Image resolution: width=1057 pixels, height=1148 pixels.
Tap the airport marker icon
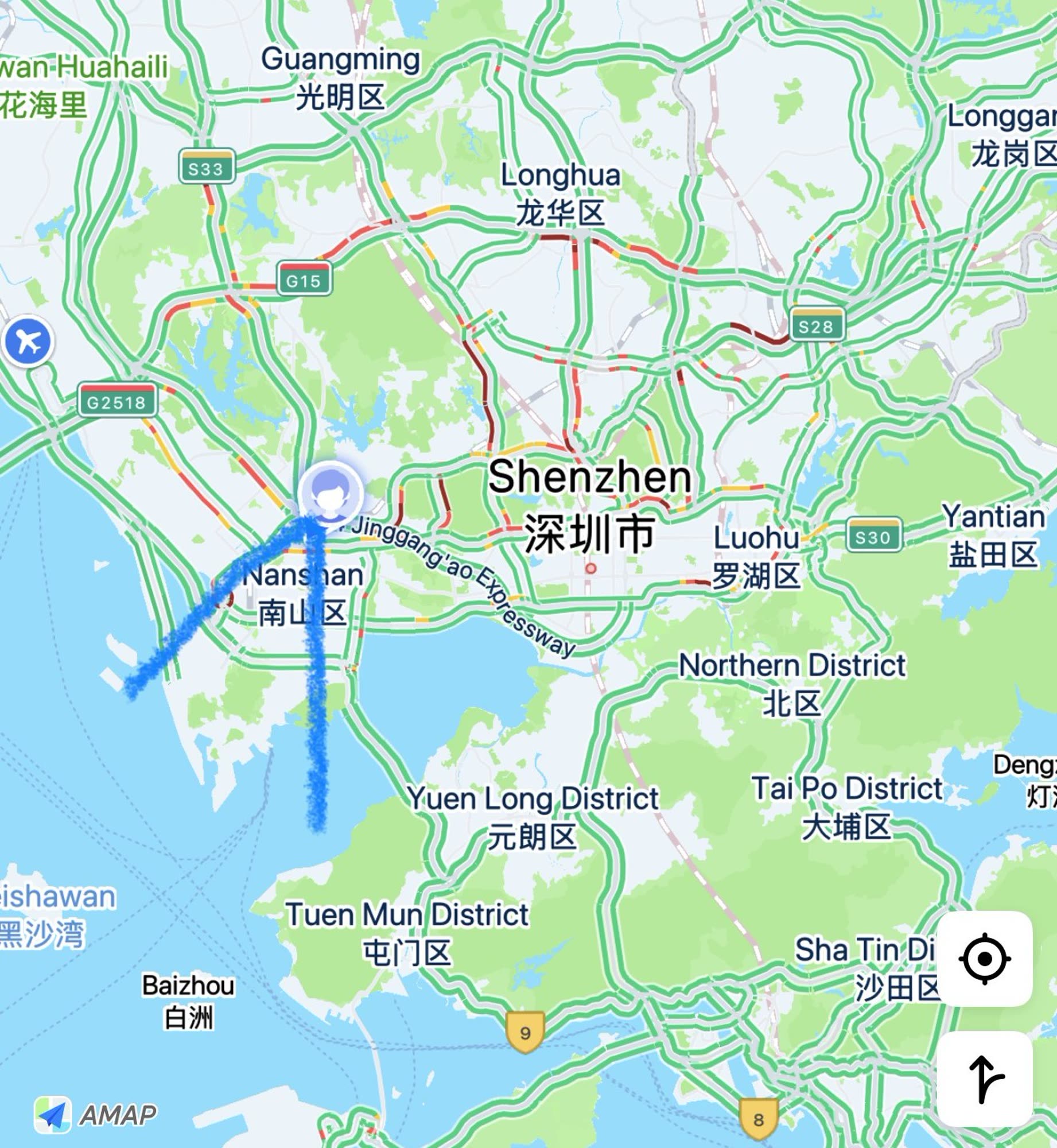coord(27,342)
